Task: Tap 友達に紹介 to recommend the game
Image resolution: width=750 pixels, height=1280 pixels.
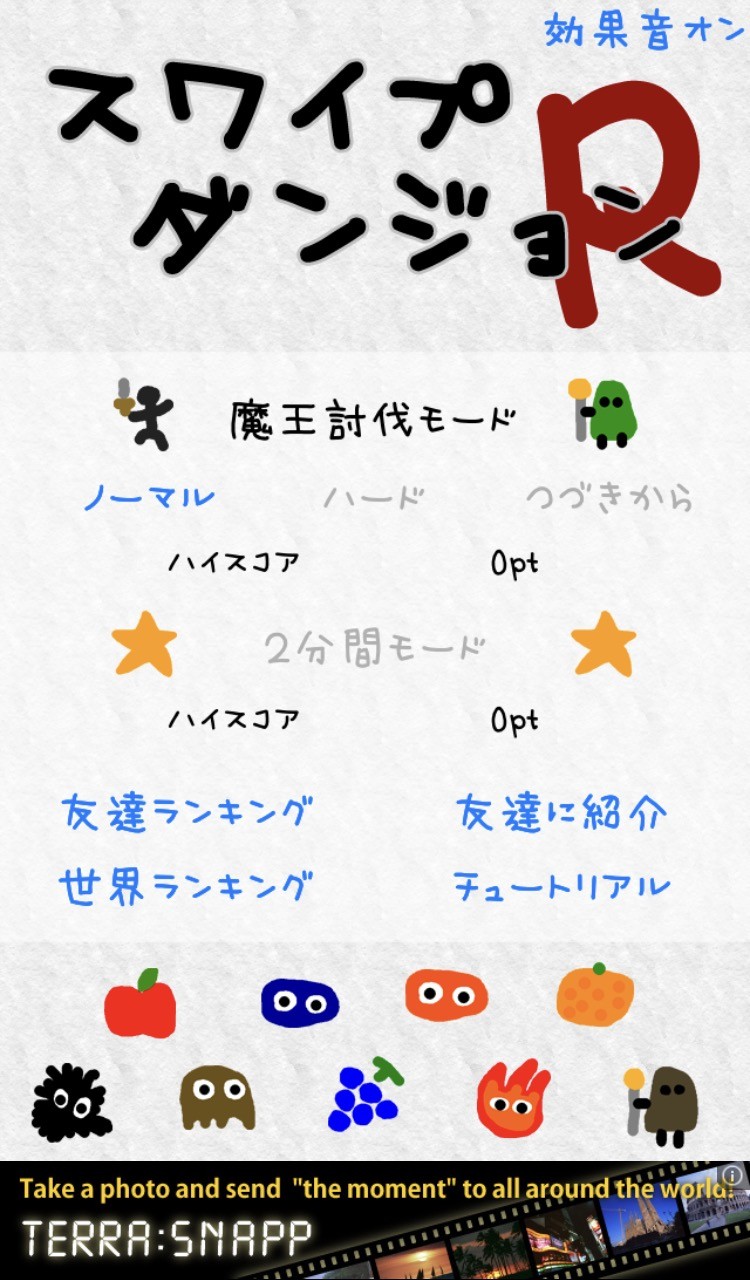Action: coord(562,812)
